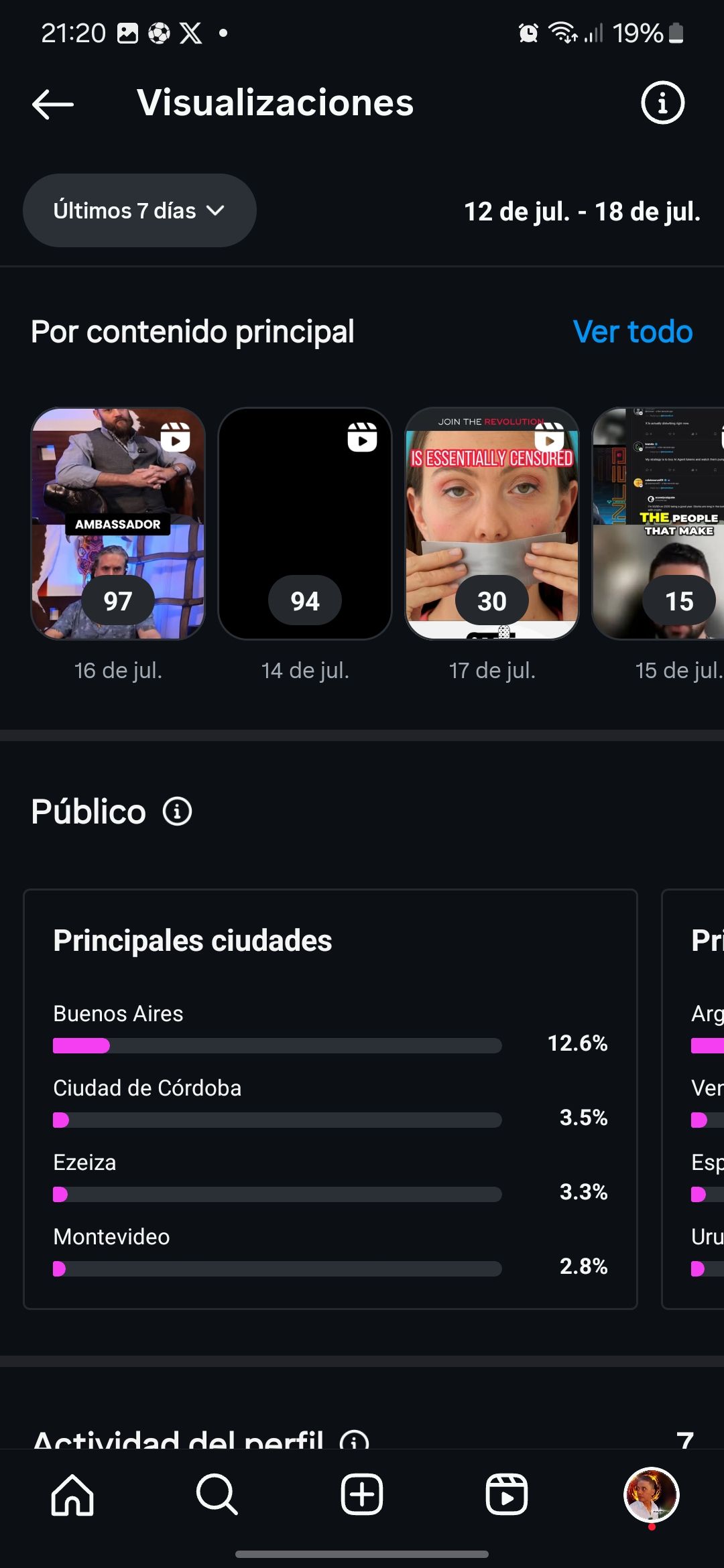
Task: Open the info icon next to Visualizaciones
Action: 662,103
